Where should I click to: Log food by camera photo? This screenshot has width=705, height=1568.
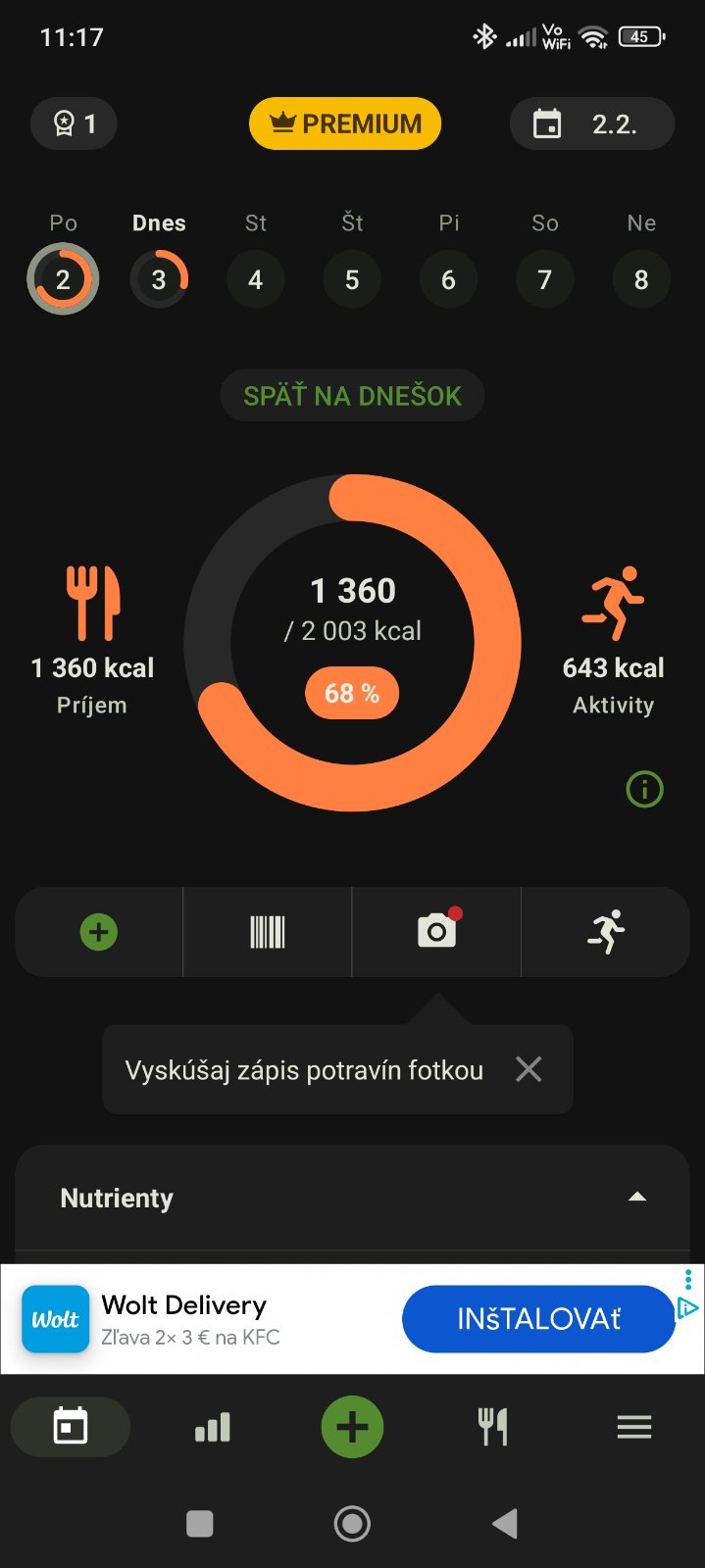437,932
